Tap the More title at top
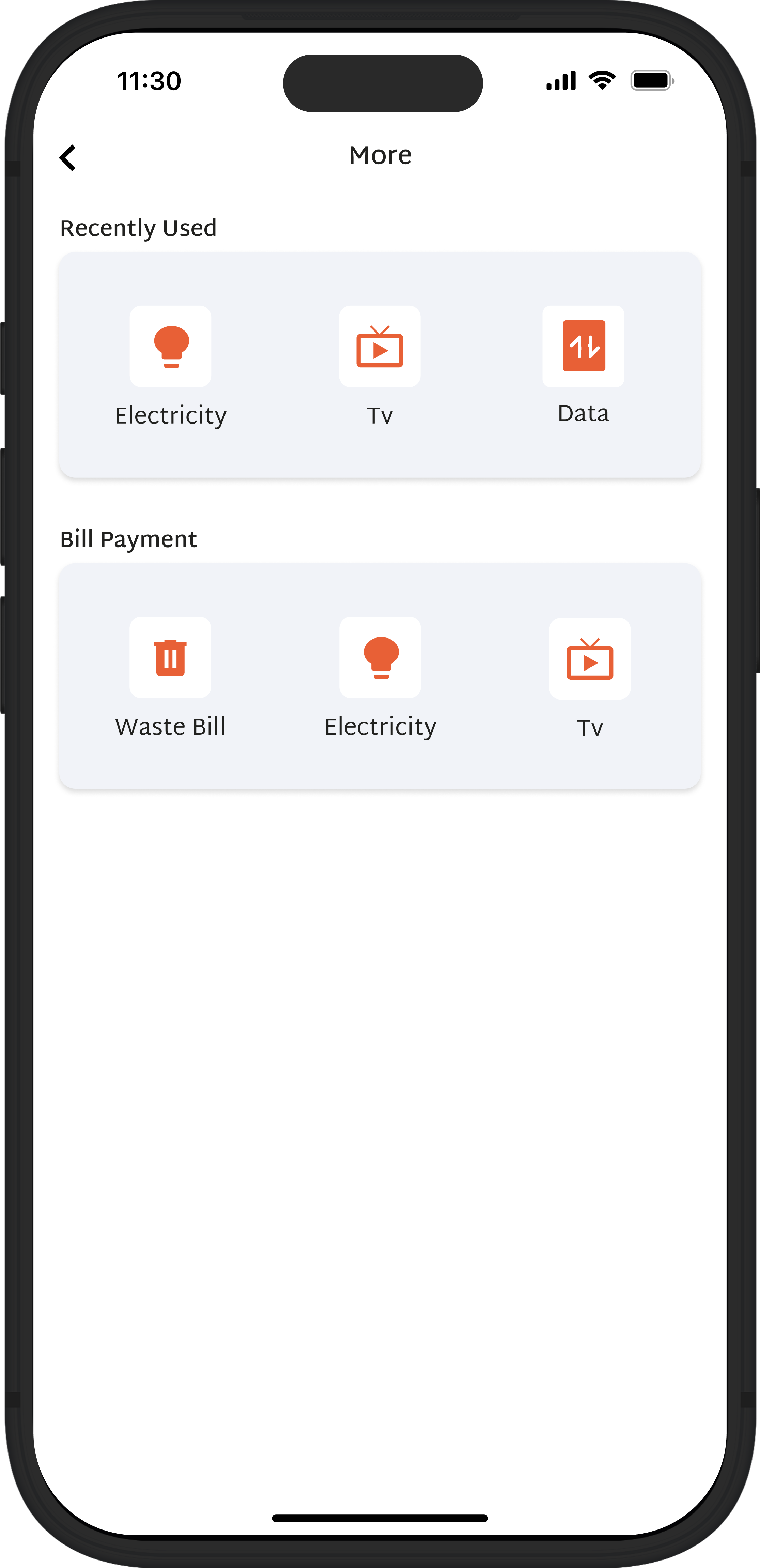760x1568 pixels. [380, 155]
